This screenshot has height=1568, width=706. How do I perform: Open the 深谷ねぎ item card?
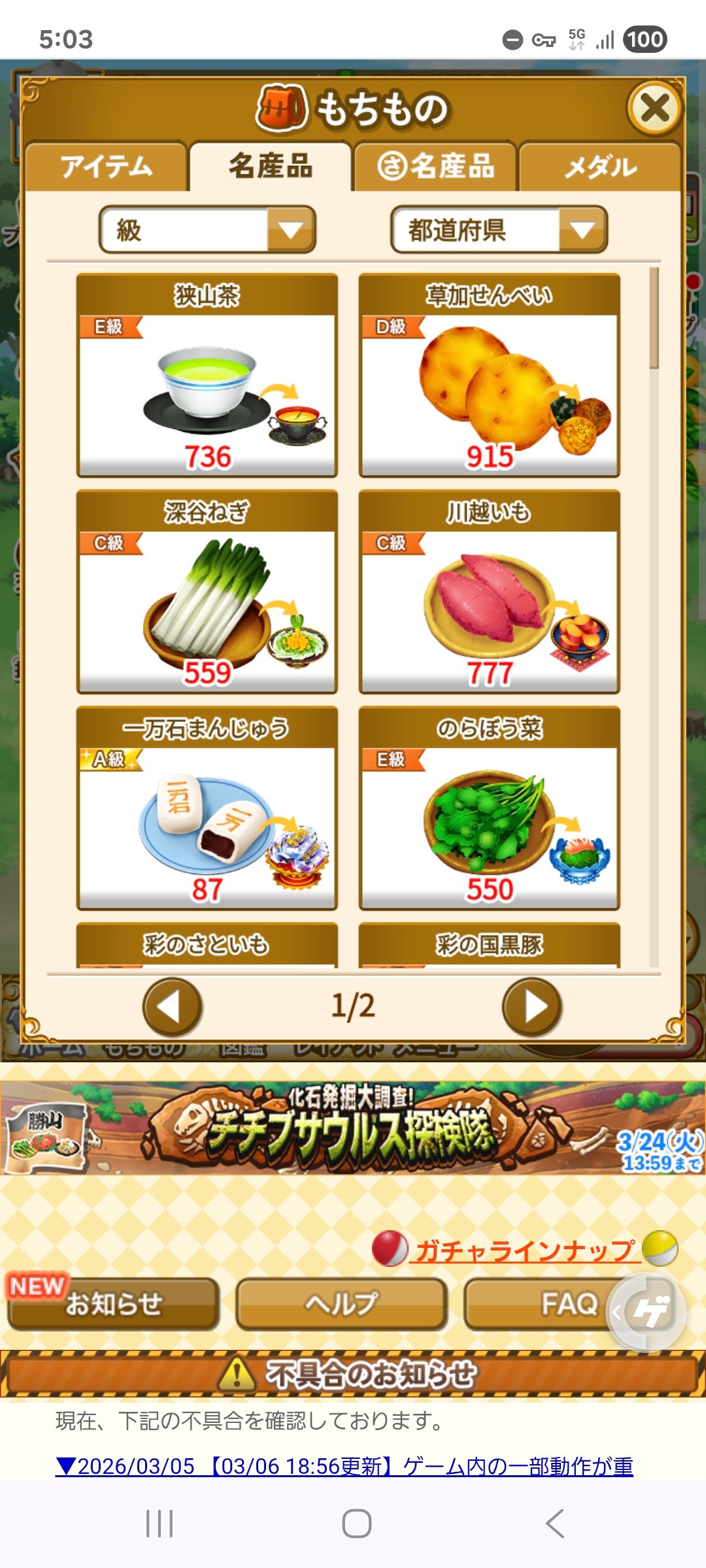point(207,592)
